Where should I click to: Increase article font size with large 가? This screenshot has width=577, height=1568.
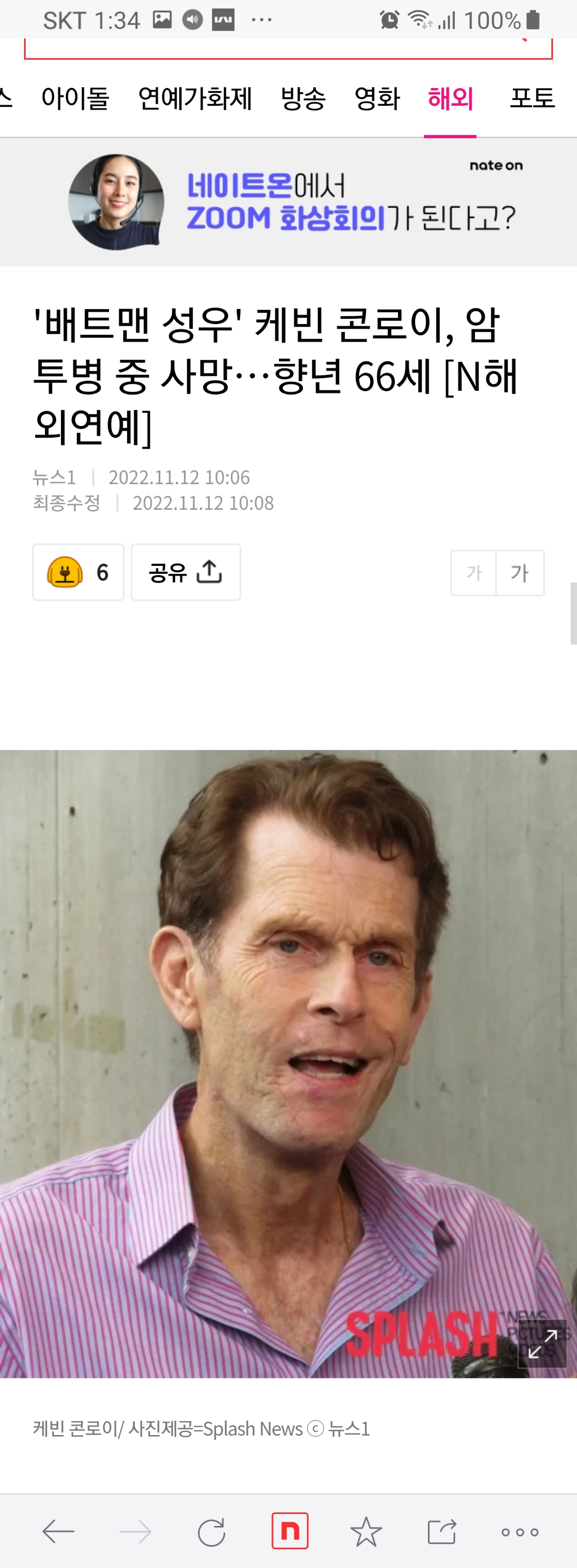click(520, 573)
